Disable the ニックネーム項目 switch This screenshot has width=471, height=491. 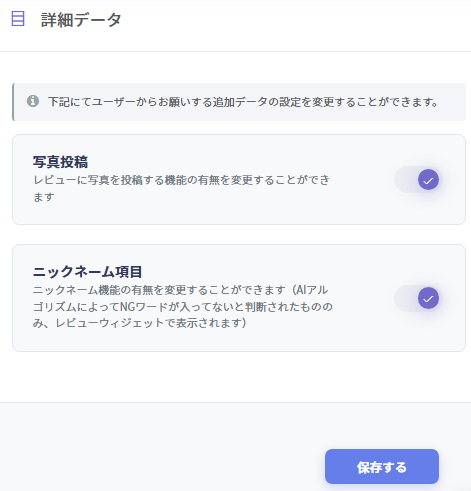tap(418, 298)
